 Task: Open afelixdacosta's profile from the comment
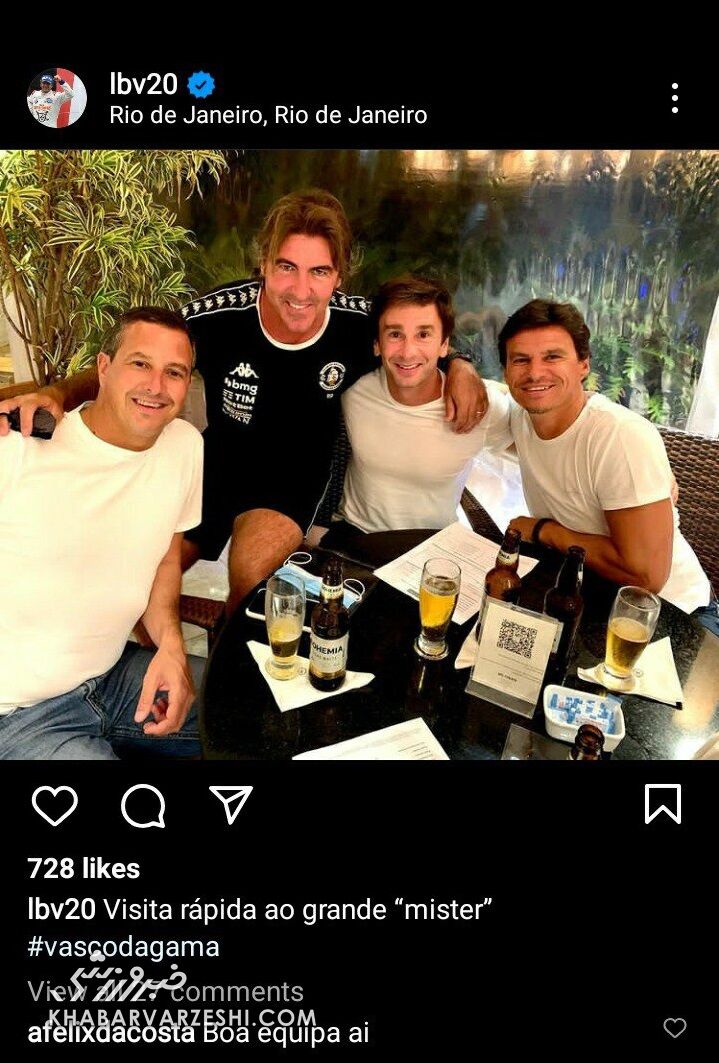coord(111,1033)
